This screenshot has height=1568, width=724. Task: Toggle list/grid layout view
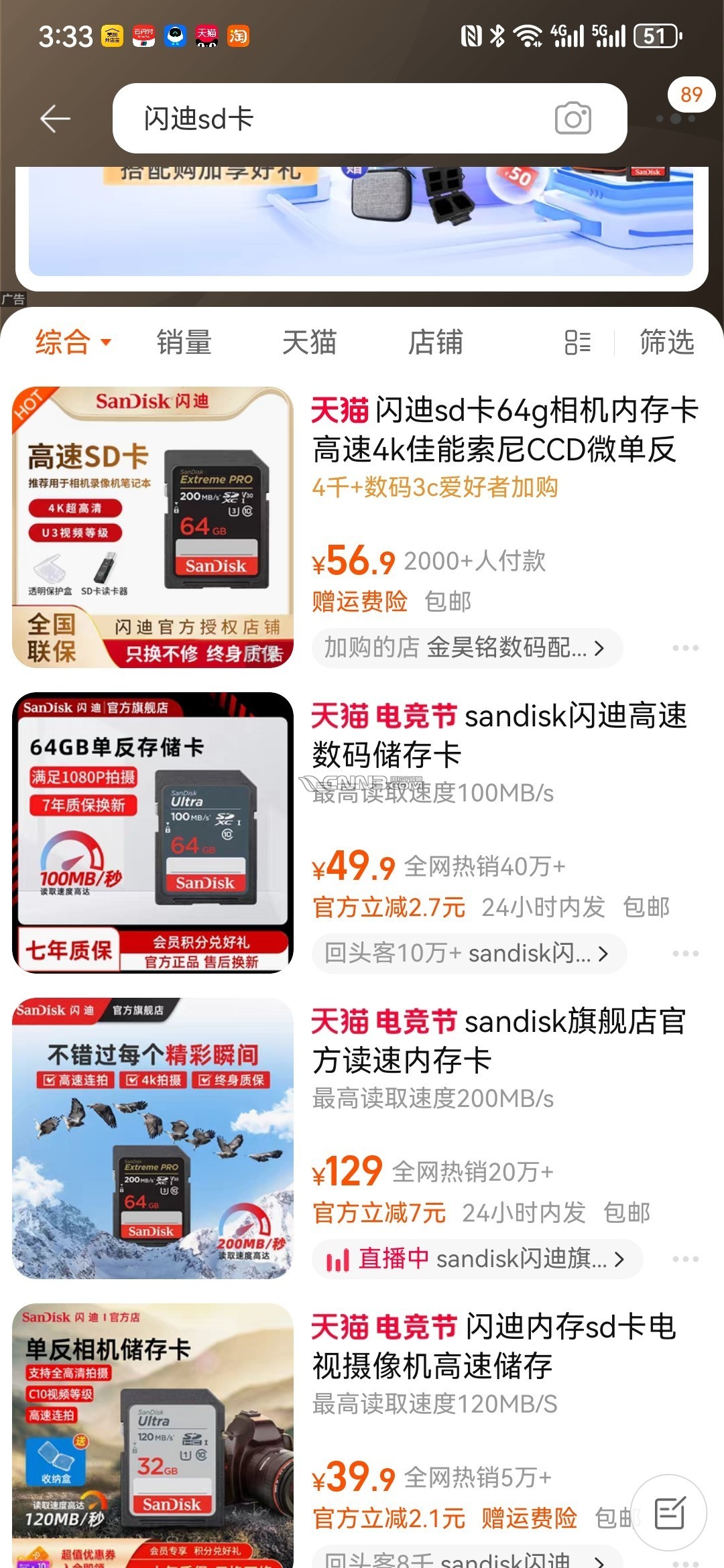(577, 342)
